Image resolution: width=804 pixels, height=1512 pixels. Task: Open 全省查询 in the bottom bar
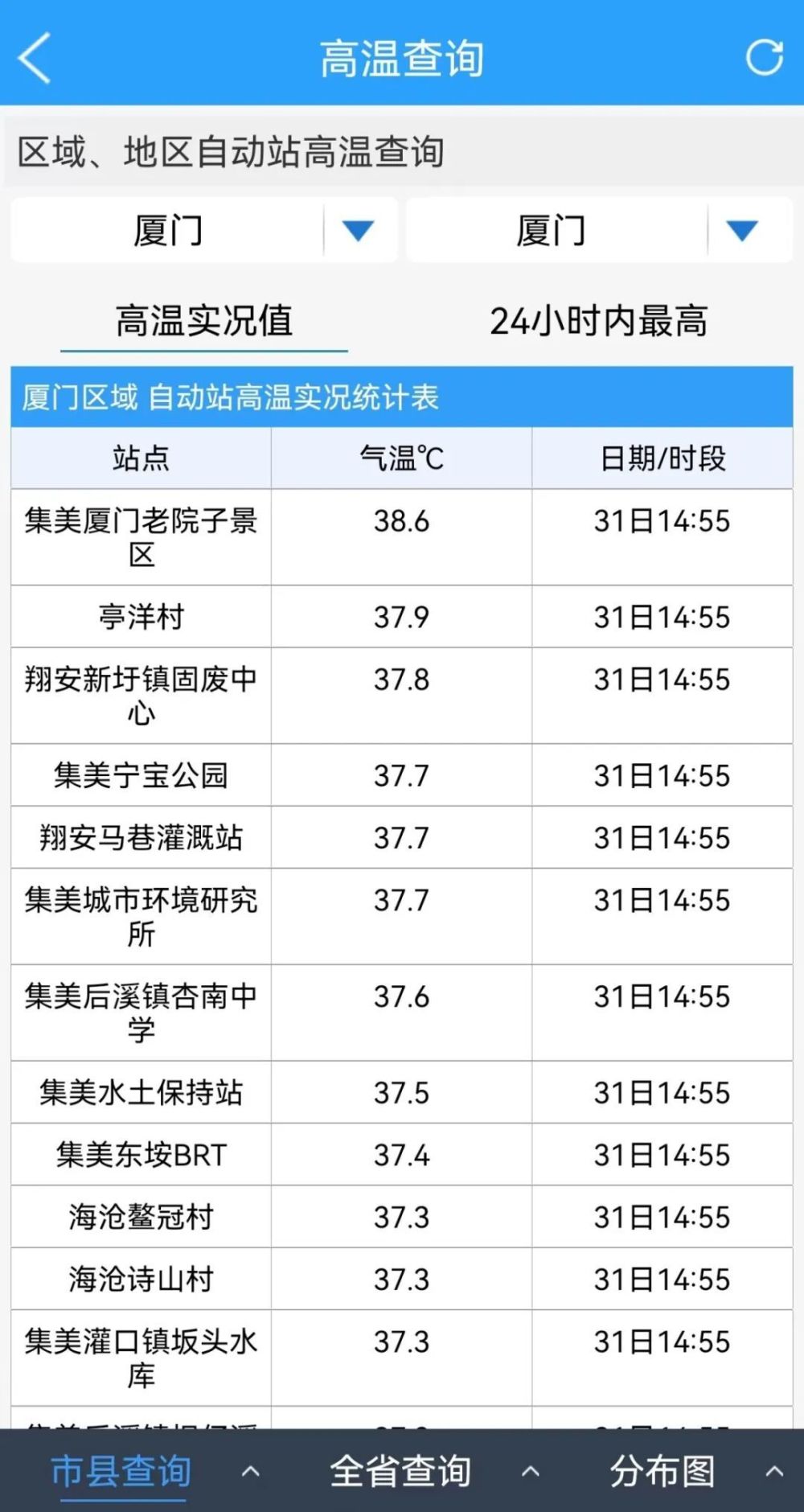pyautogui.click(x=400, y=1471)
